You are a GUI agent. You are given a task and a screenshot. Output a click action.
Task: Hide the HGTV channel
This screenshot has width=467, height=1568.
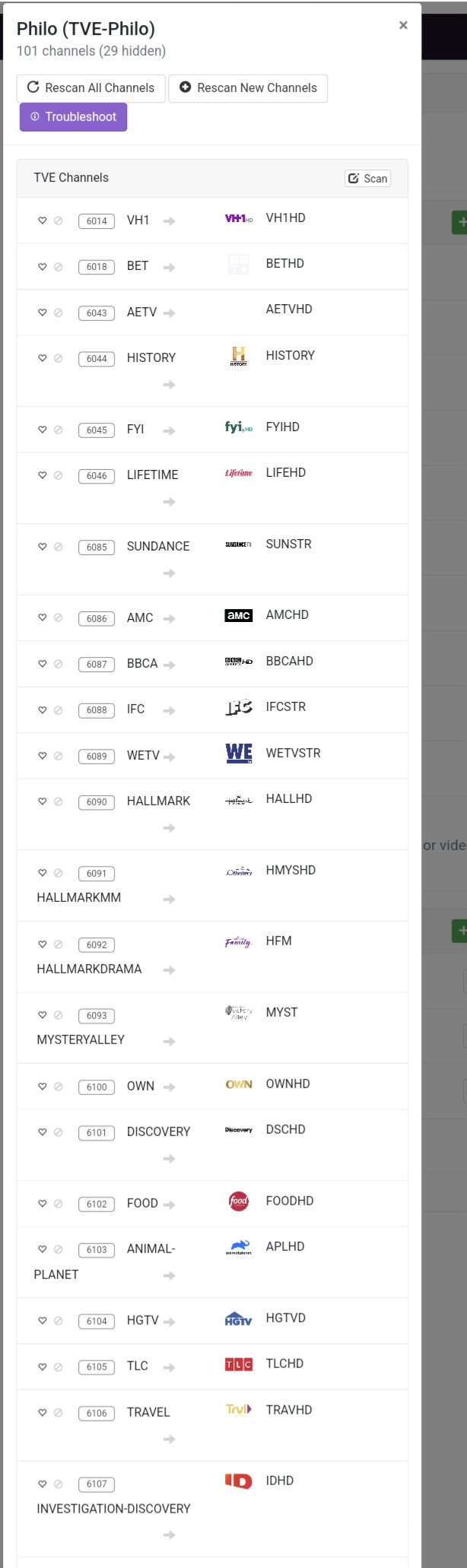[x=58, y=1321]
